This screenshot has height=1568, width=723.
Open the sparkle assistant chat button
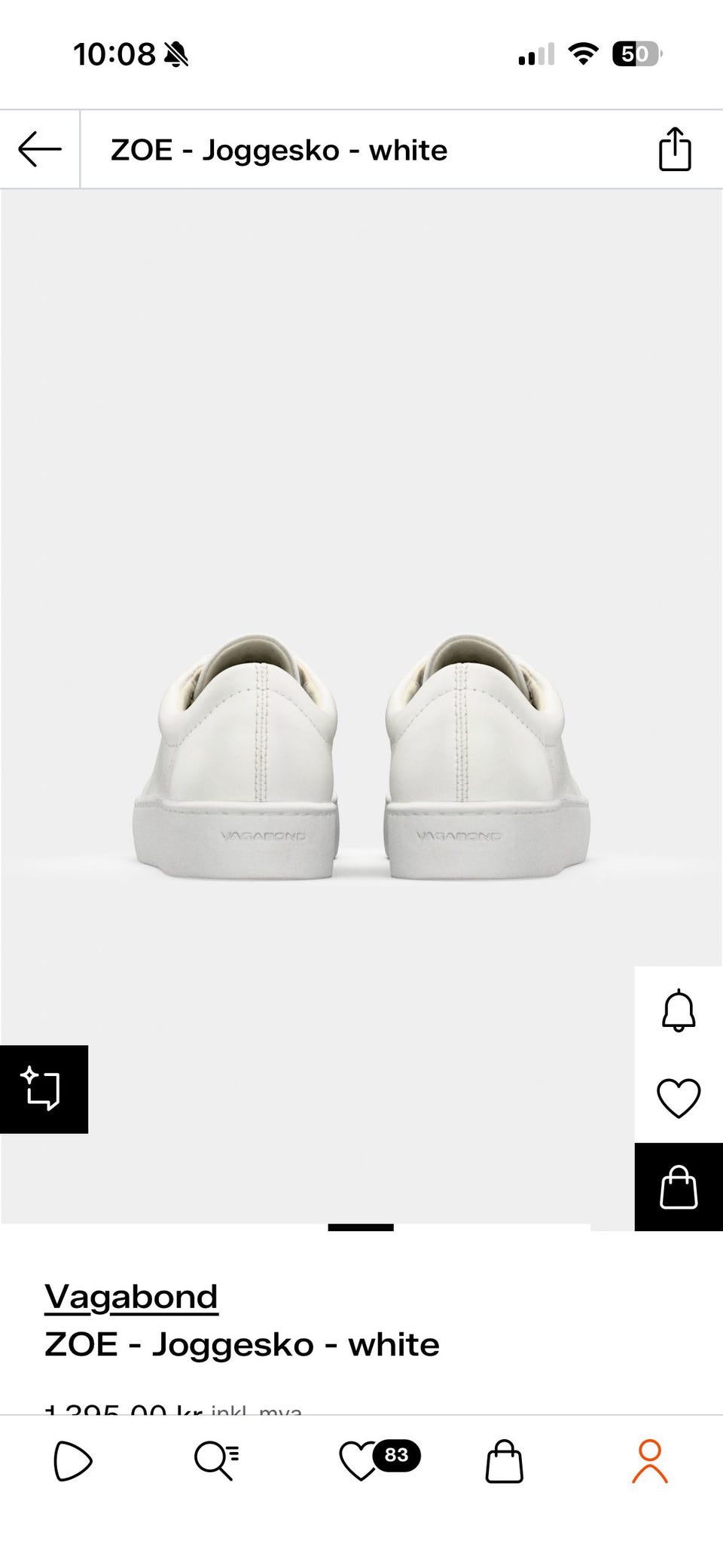pos(44,1089)
